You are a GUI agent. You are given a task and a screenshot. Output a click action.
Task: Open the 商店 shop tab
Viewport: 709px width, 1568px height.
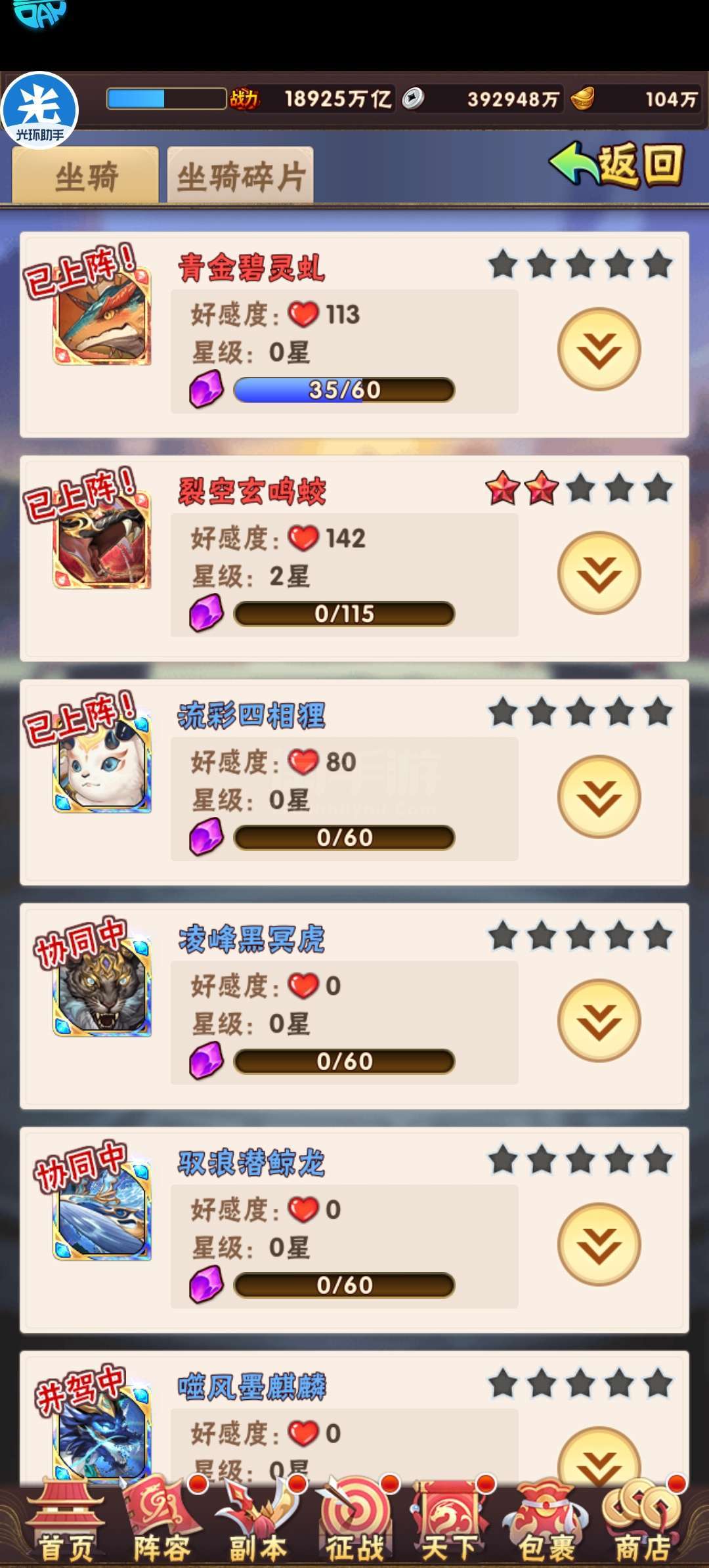pyautogui.click(x=643, y=1521)
